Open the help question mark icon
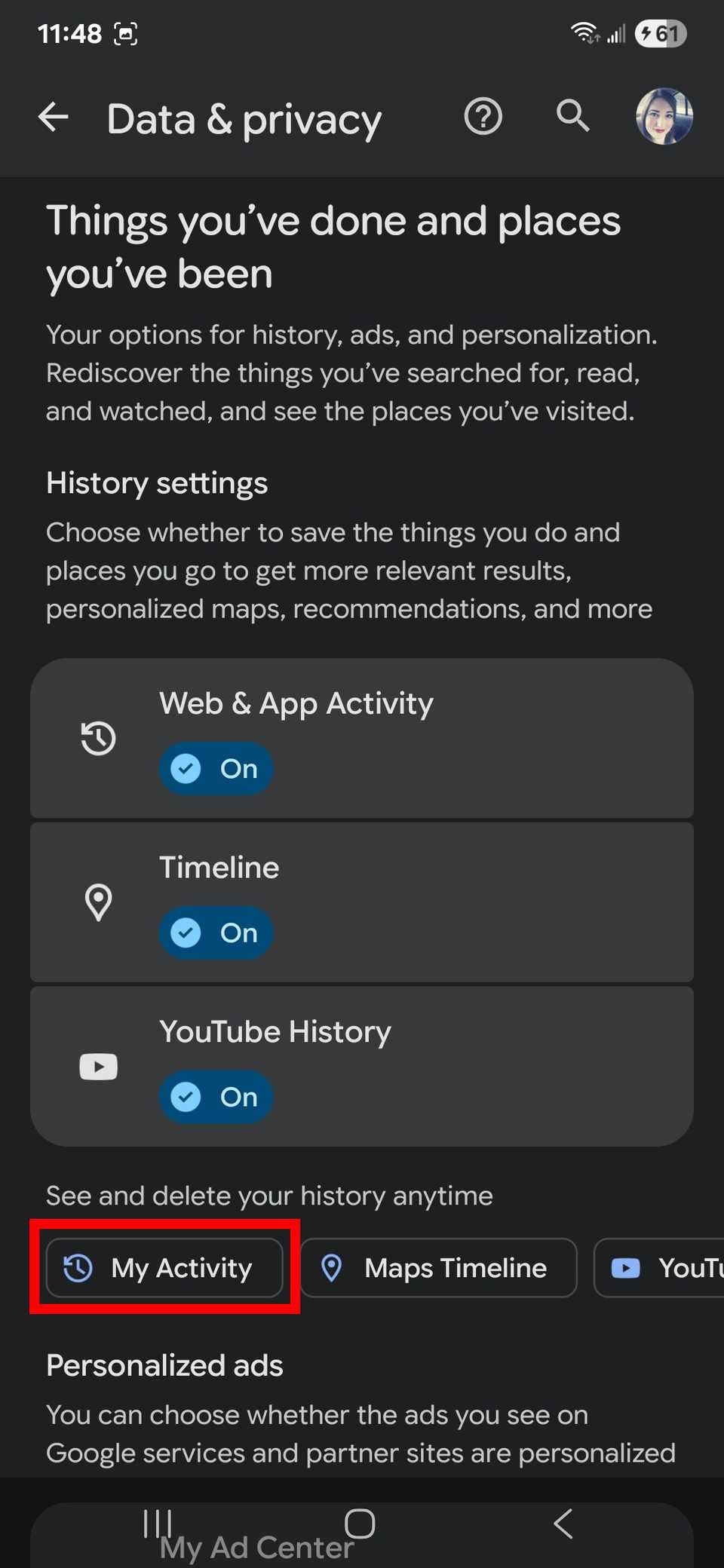The height and width of the screenshot is (1568, 724). click(483, 117)
